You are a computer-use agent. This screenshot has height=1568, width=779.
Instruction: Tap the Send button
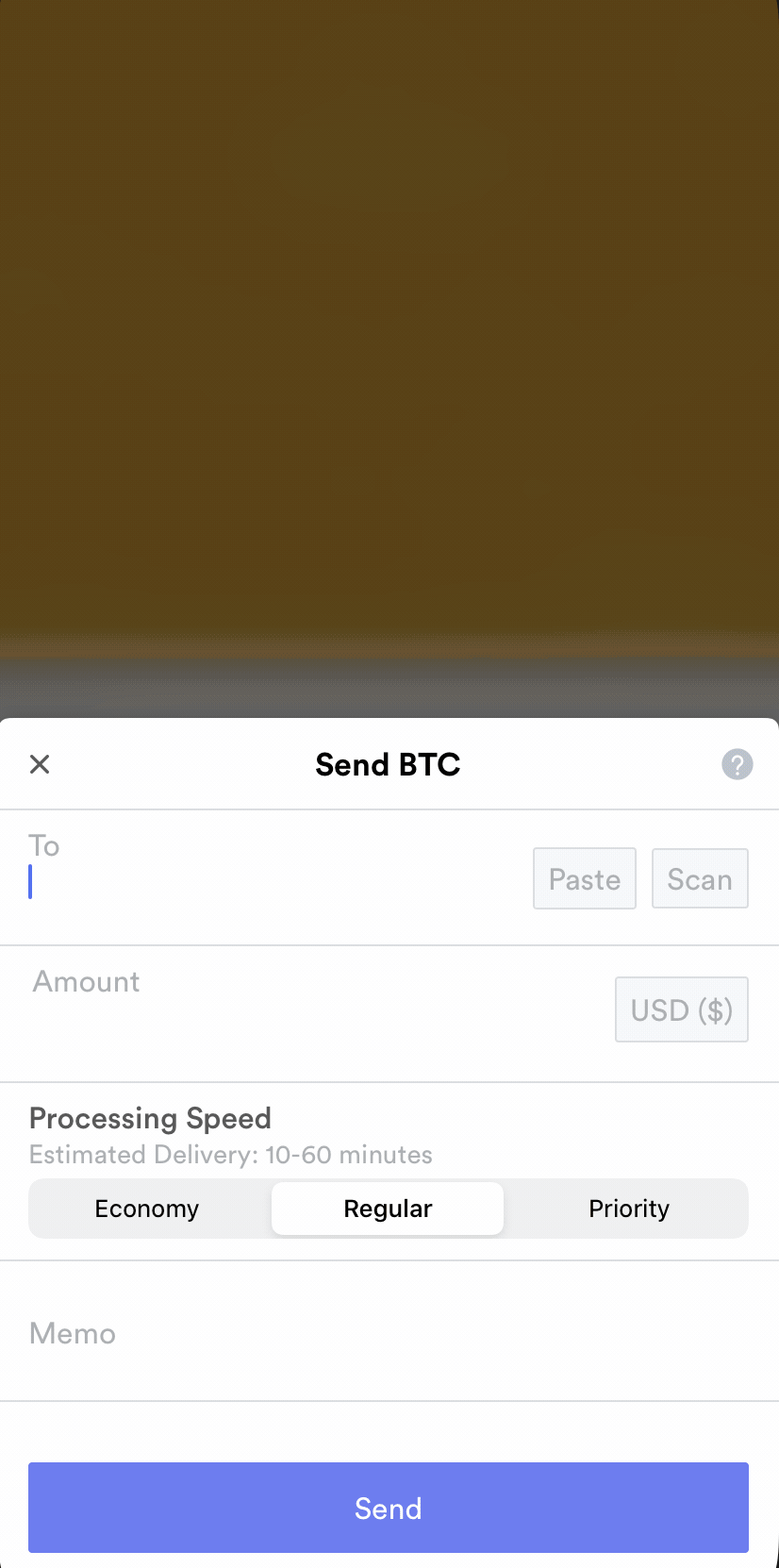coord(389,1509)
